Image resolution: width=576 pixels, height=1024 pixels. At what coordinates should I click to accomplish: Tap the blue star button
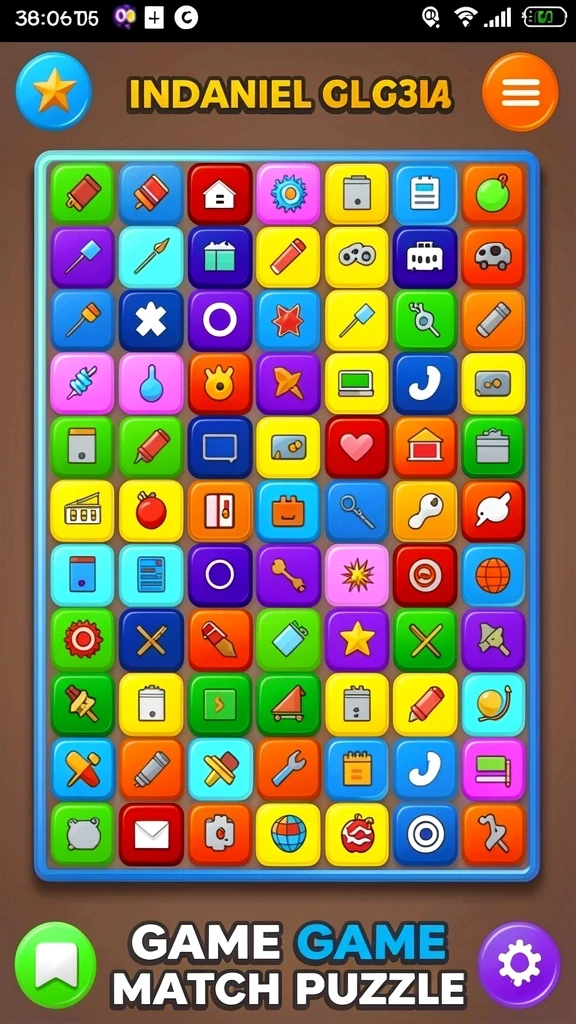(x=54, y=91)
